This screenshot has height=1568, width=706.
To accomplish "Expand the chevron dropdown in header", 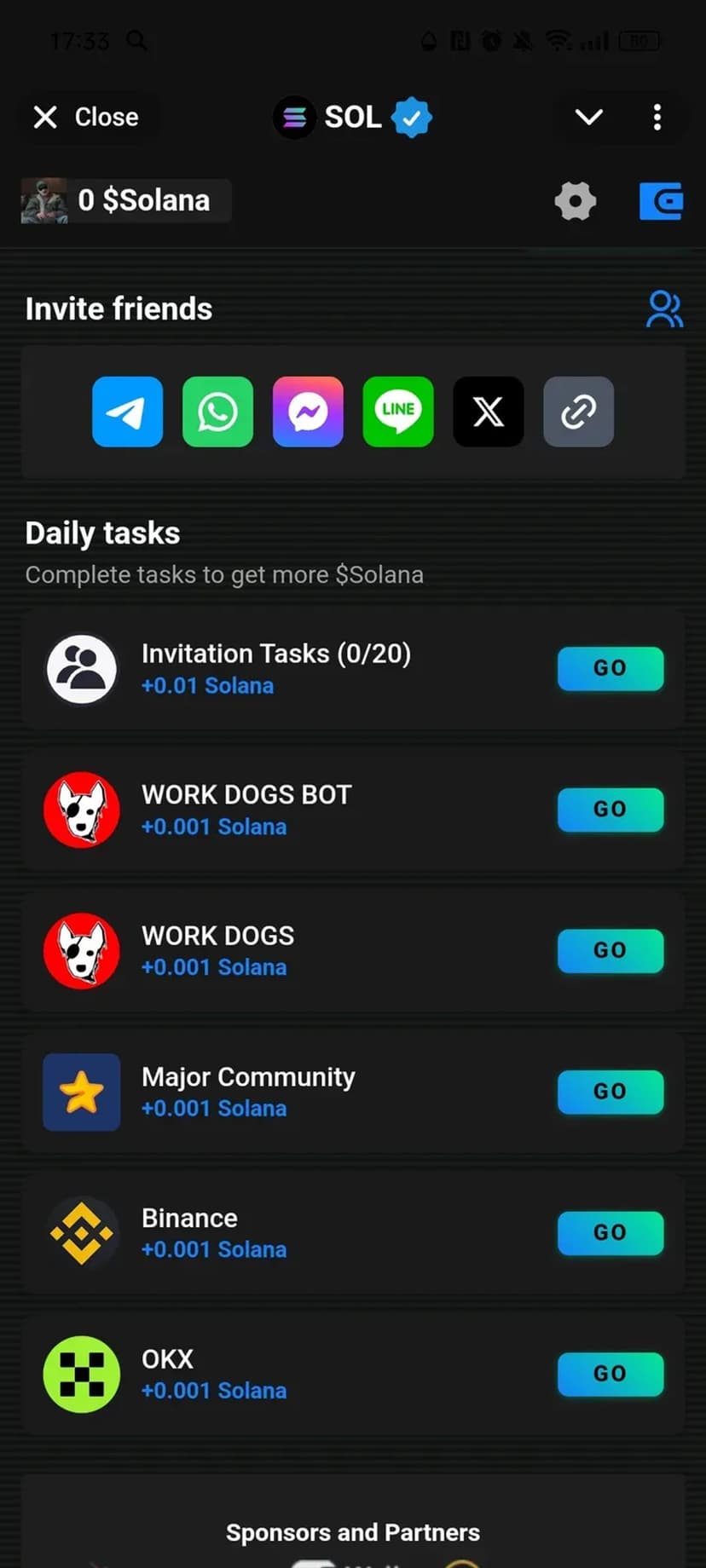I will [588, 117].
